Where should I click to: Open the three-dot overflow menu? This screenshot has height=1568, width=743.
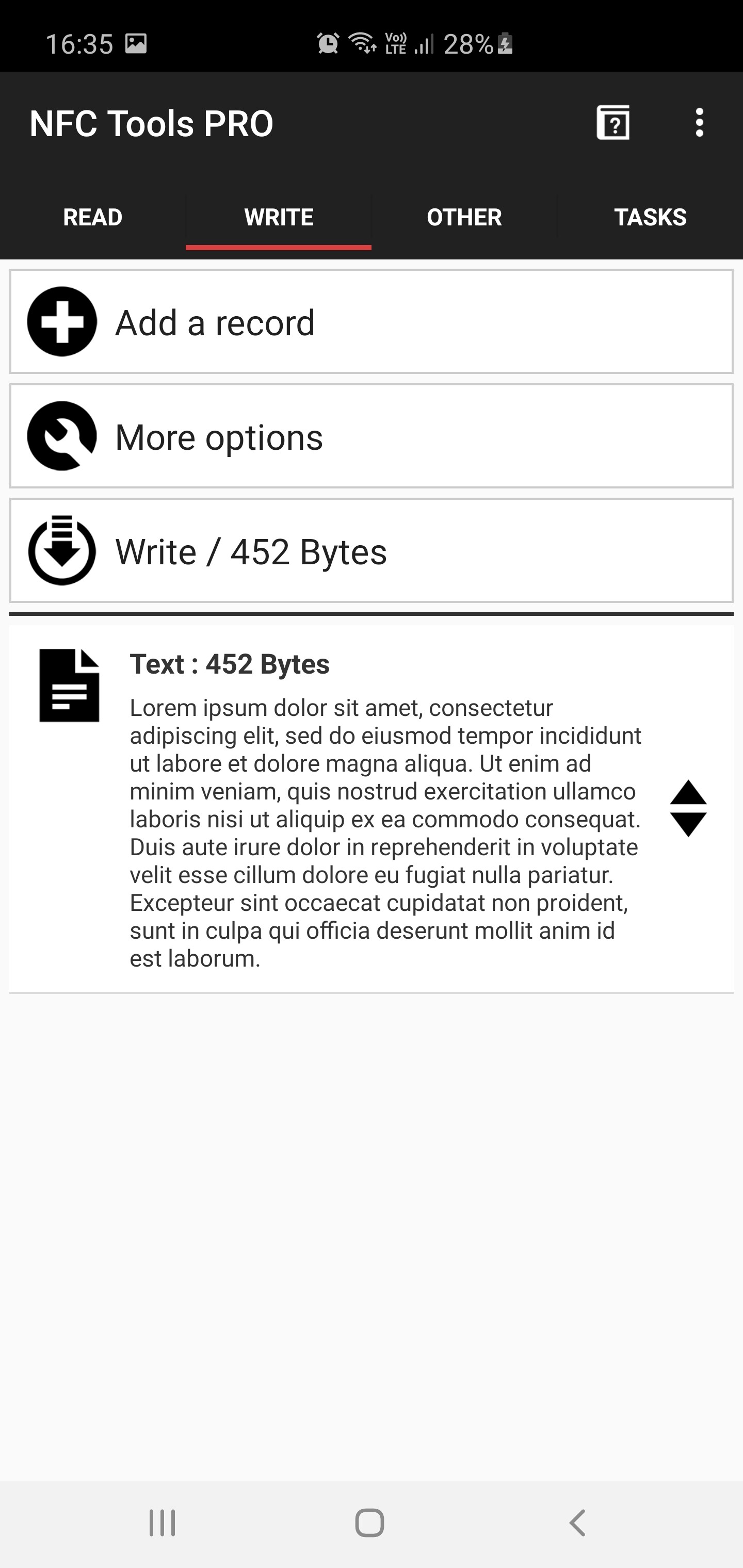pyautogui.click(x=699, y=123)
